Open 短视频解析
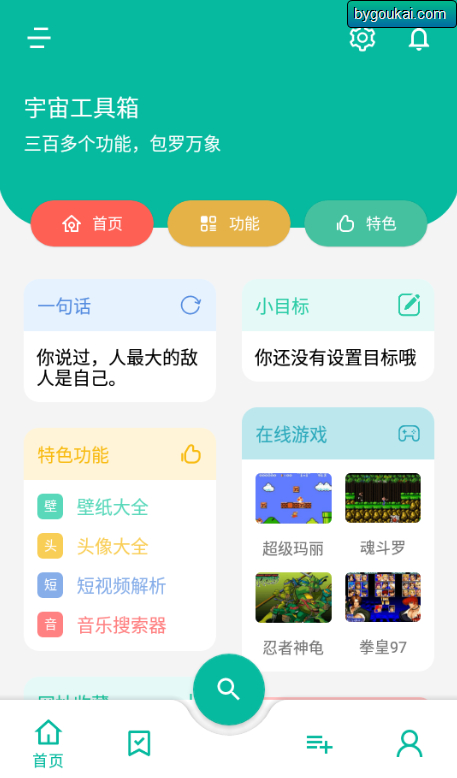Image resolution: width=457 pixels, height=778 pixels. (102, 585)
